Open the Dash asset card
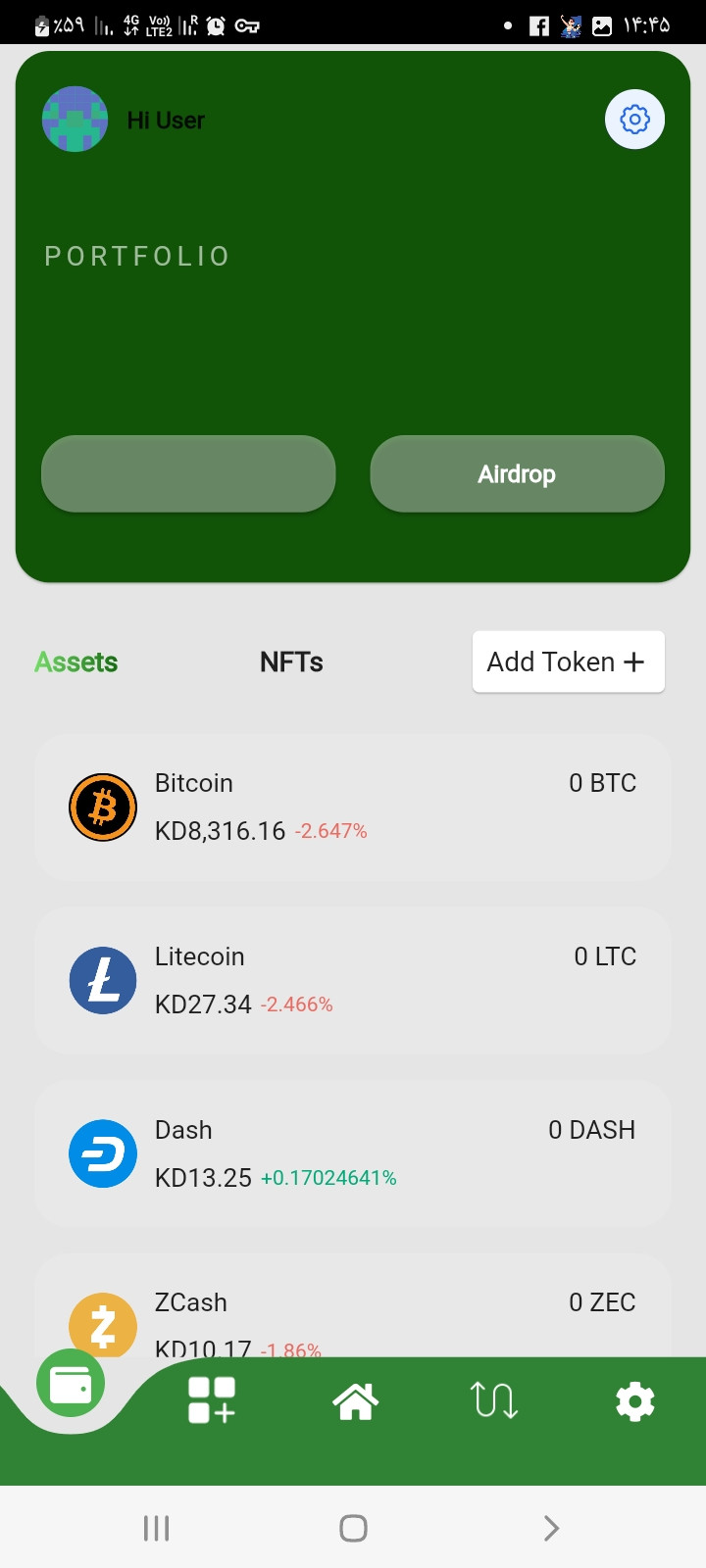706x1568 pixels. [x=353, y=1153]
